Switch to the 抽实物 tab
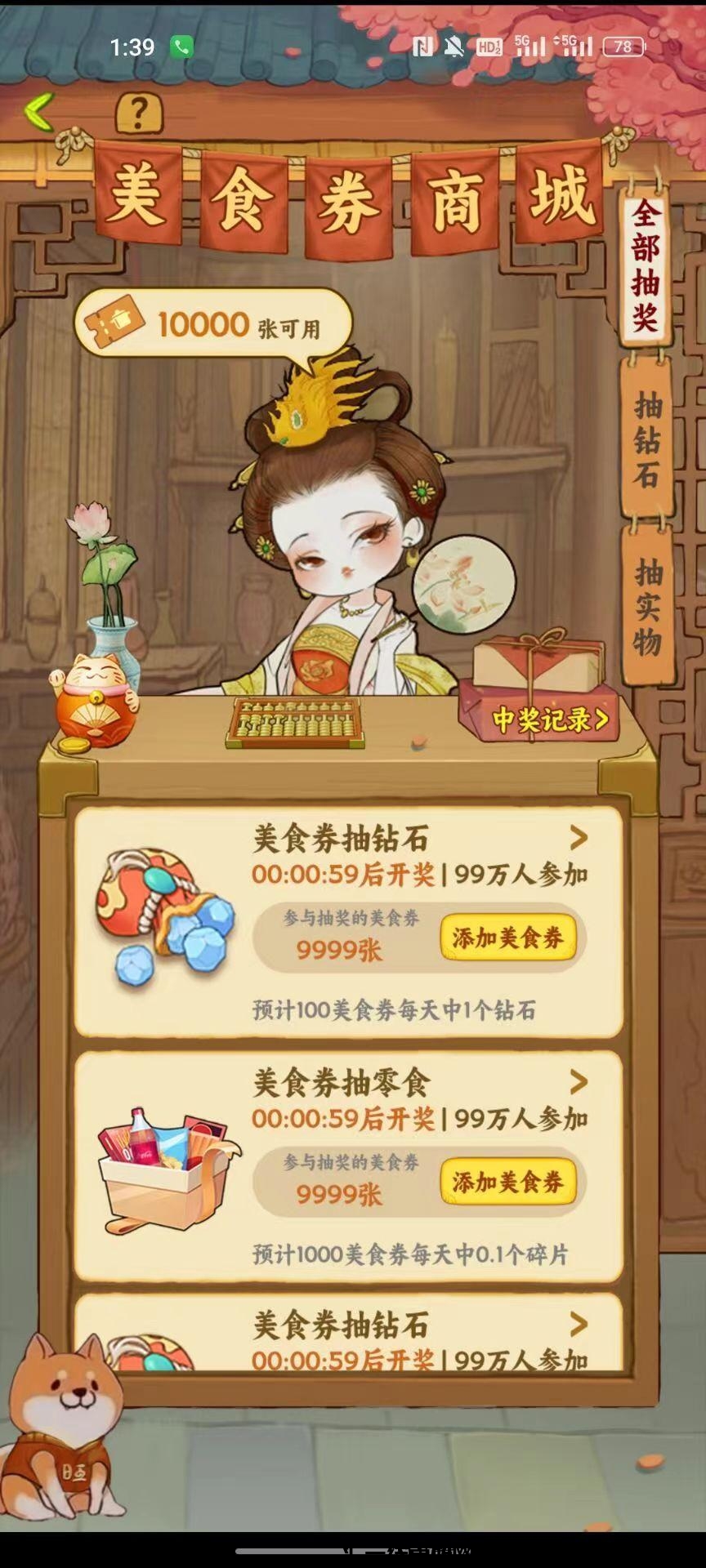The image size is (706, 1568). tap(647, 606)
